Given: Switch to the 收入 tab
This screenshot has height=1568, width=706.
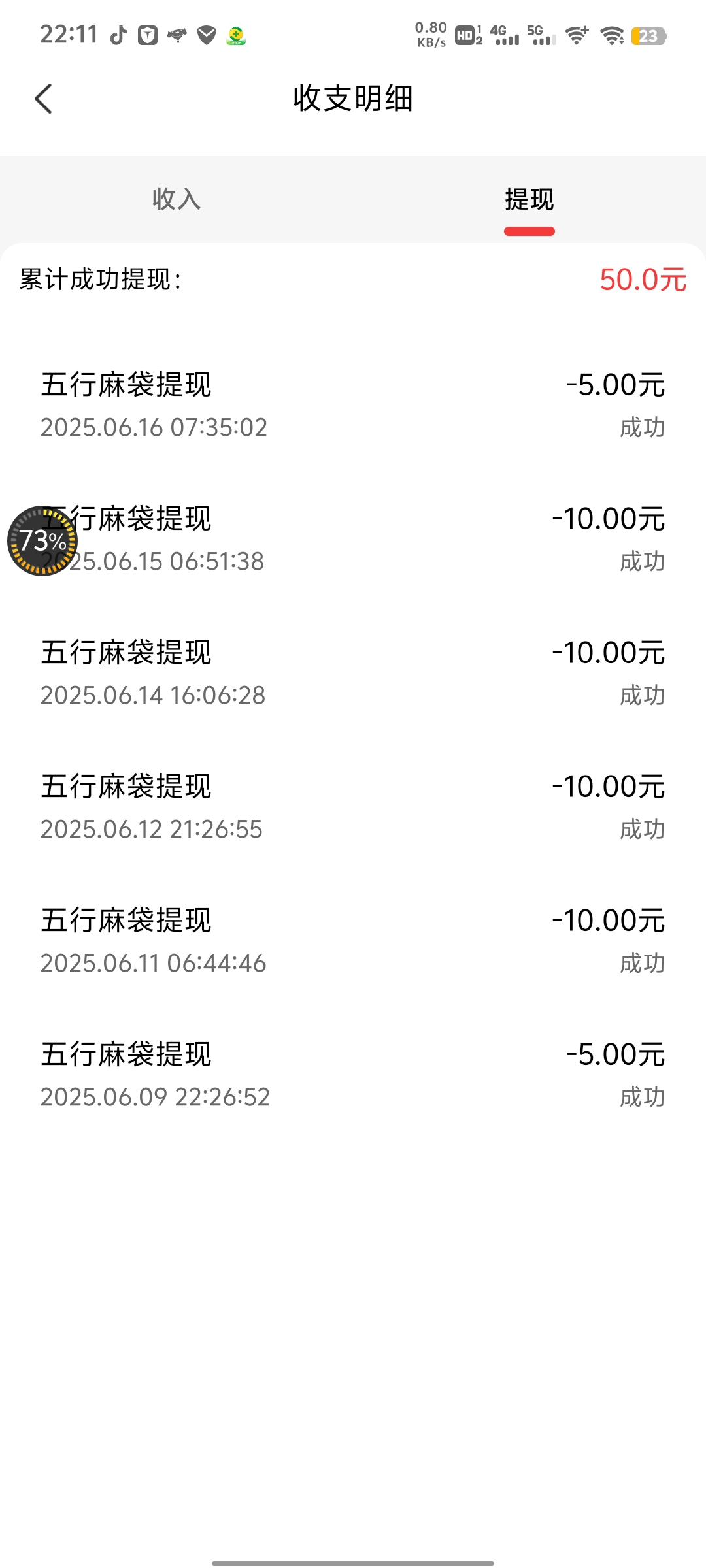Looking at the screenshot, I should (x=176, y=199).
